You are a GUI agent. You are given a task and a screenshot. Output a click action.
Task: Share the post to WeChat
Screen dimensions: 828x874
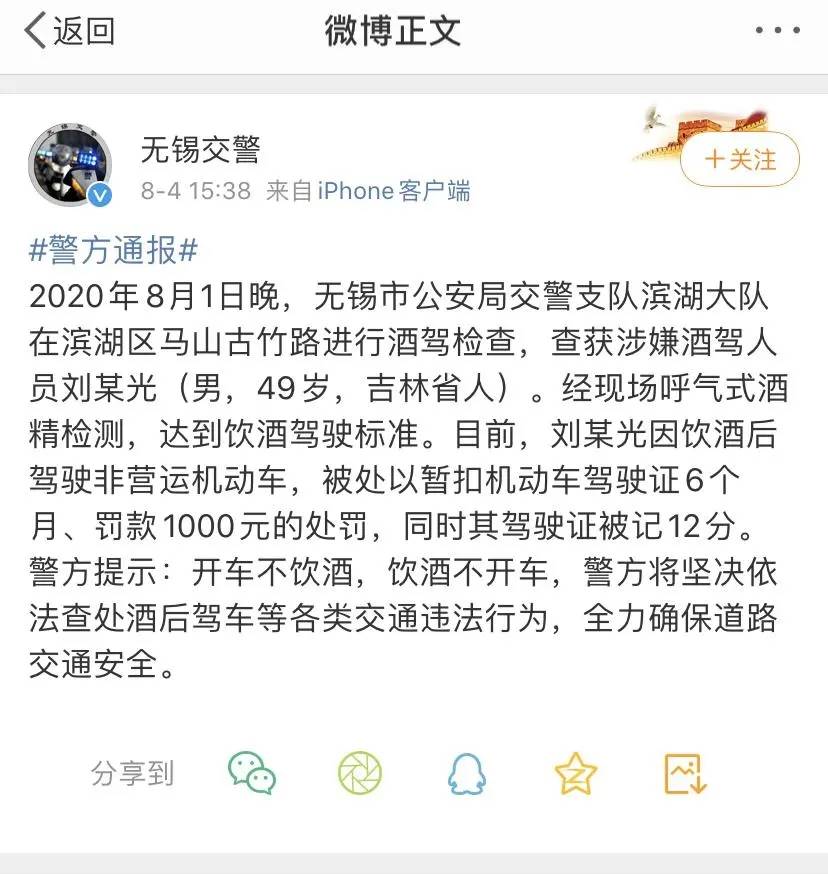[252, 772]
